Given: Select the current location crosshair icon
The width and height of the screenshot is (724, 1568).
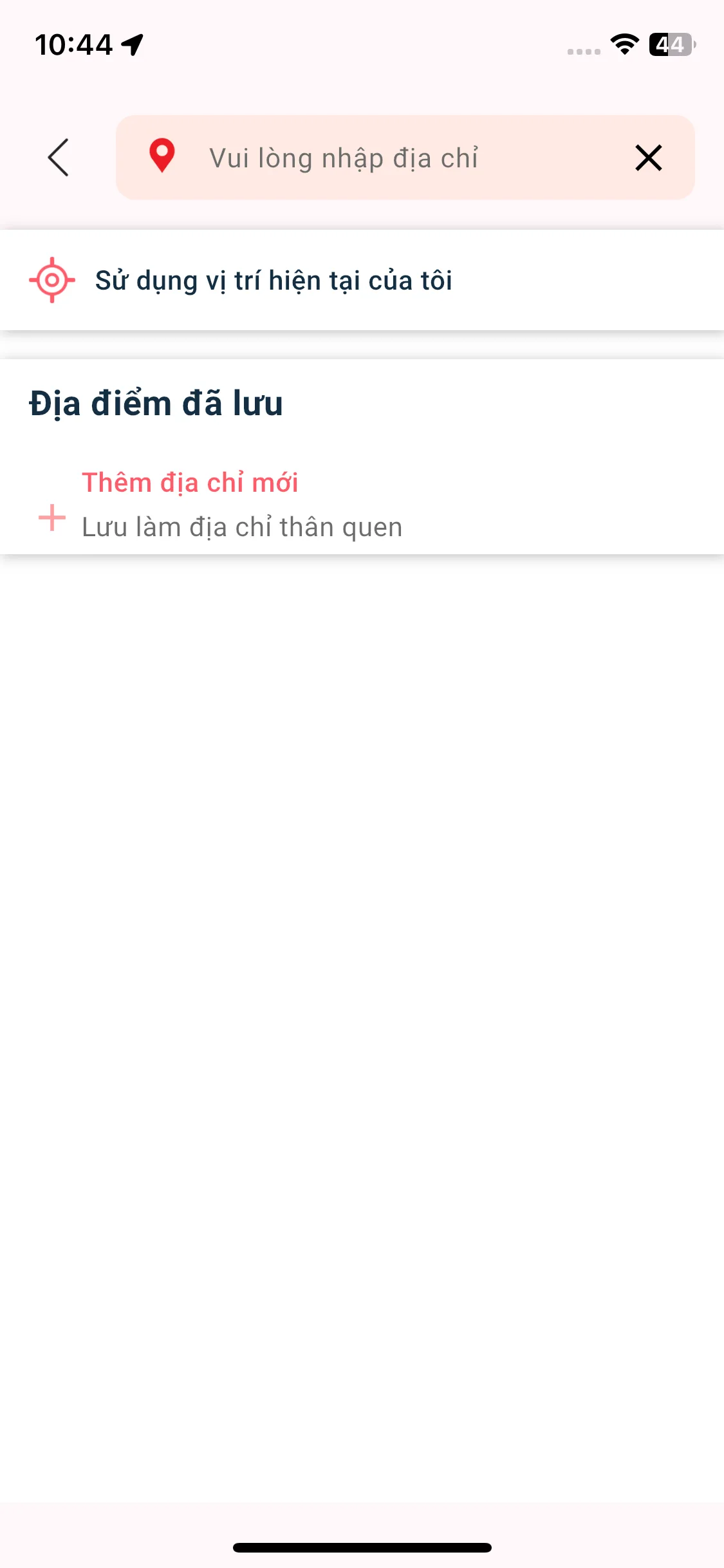Looking at the screenshot, I should point(51,281).
